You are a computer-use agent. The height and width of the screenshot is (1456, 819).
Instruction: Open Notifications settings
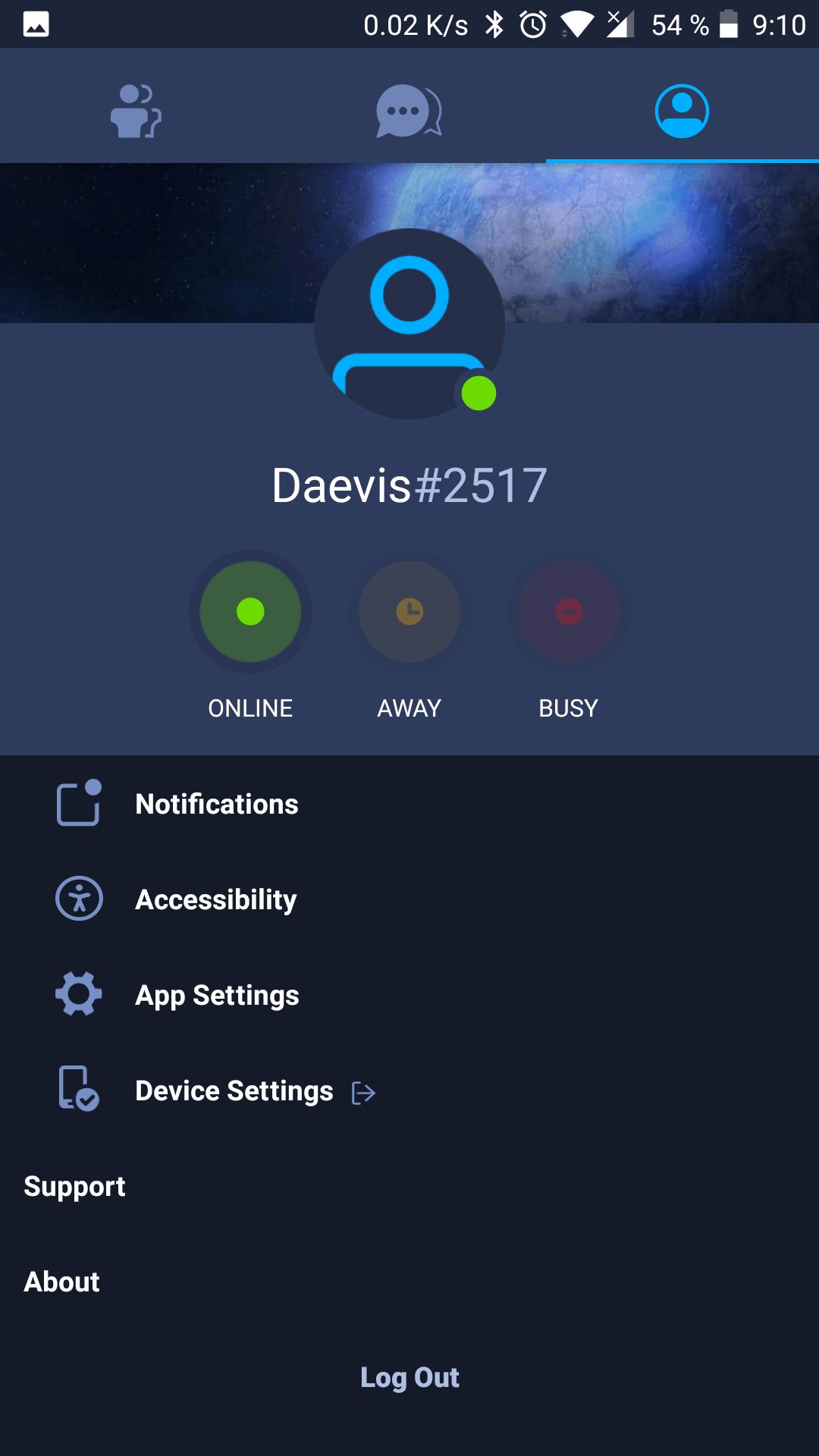[409, 804]
